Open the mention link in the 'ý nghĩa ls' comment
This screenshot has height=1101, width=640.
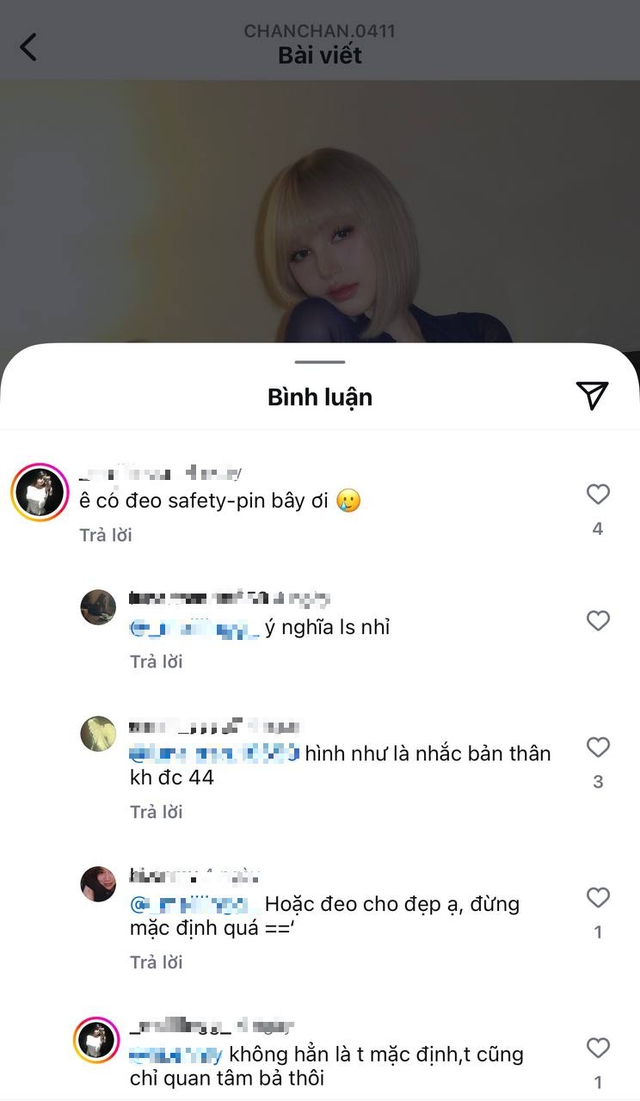[x=195, y=628]
